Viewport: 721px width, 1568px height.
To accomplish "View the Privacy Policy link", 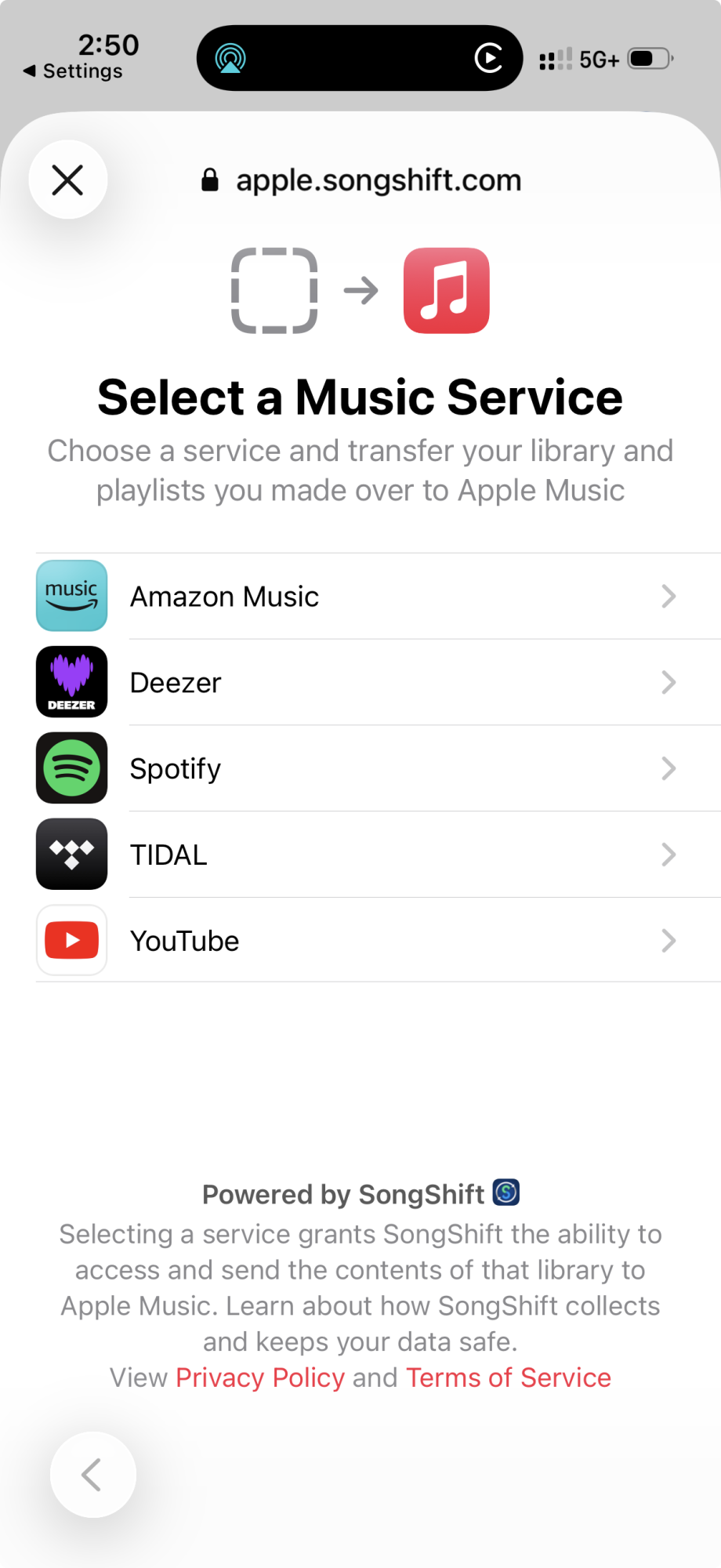I will click(260, 1377).
